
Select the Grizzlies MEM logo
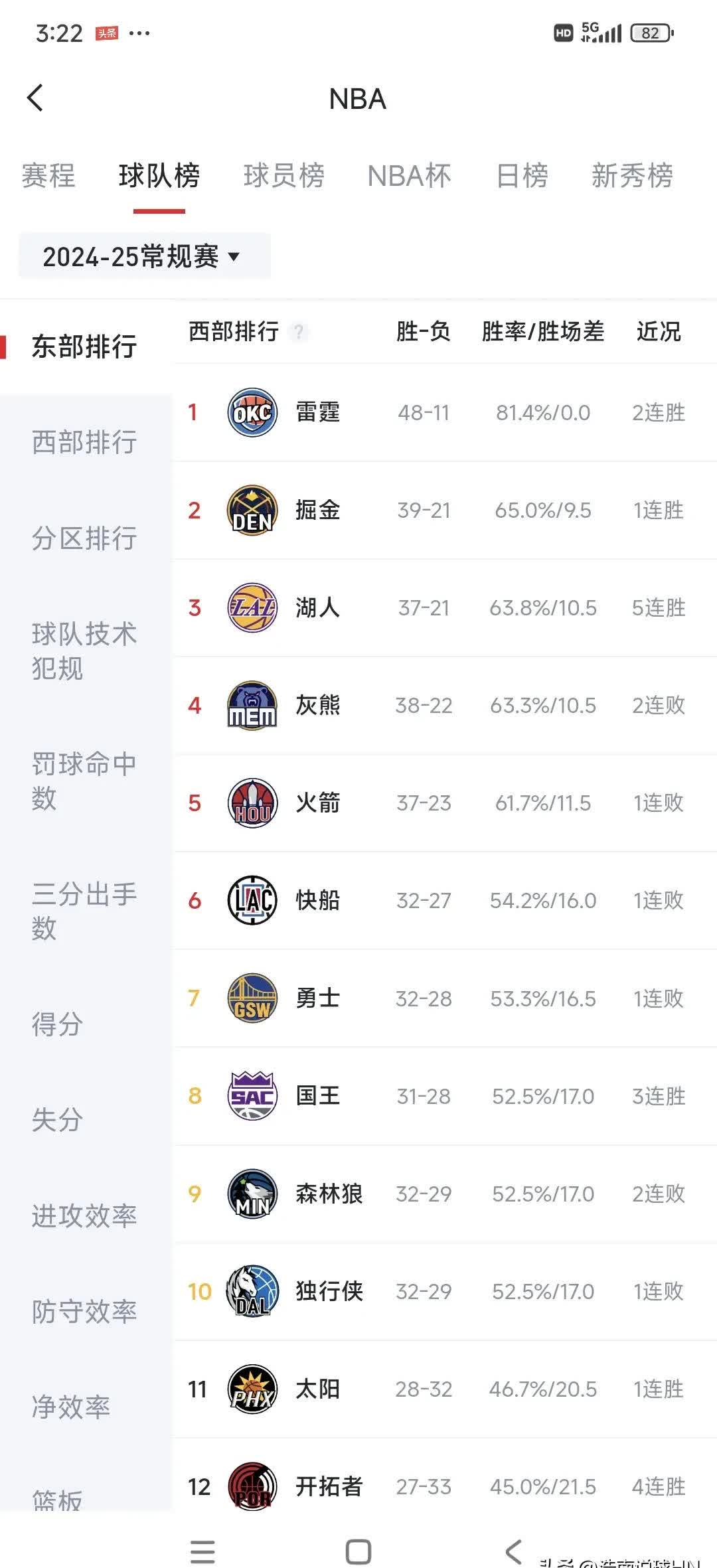point(252,706)
